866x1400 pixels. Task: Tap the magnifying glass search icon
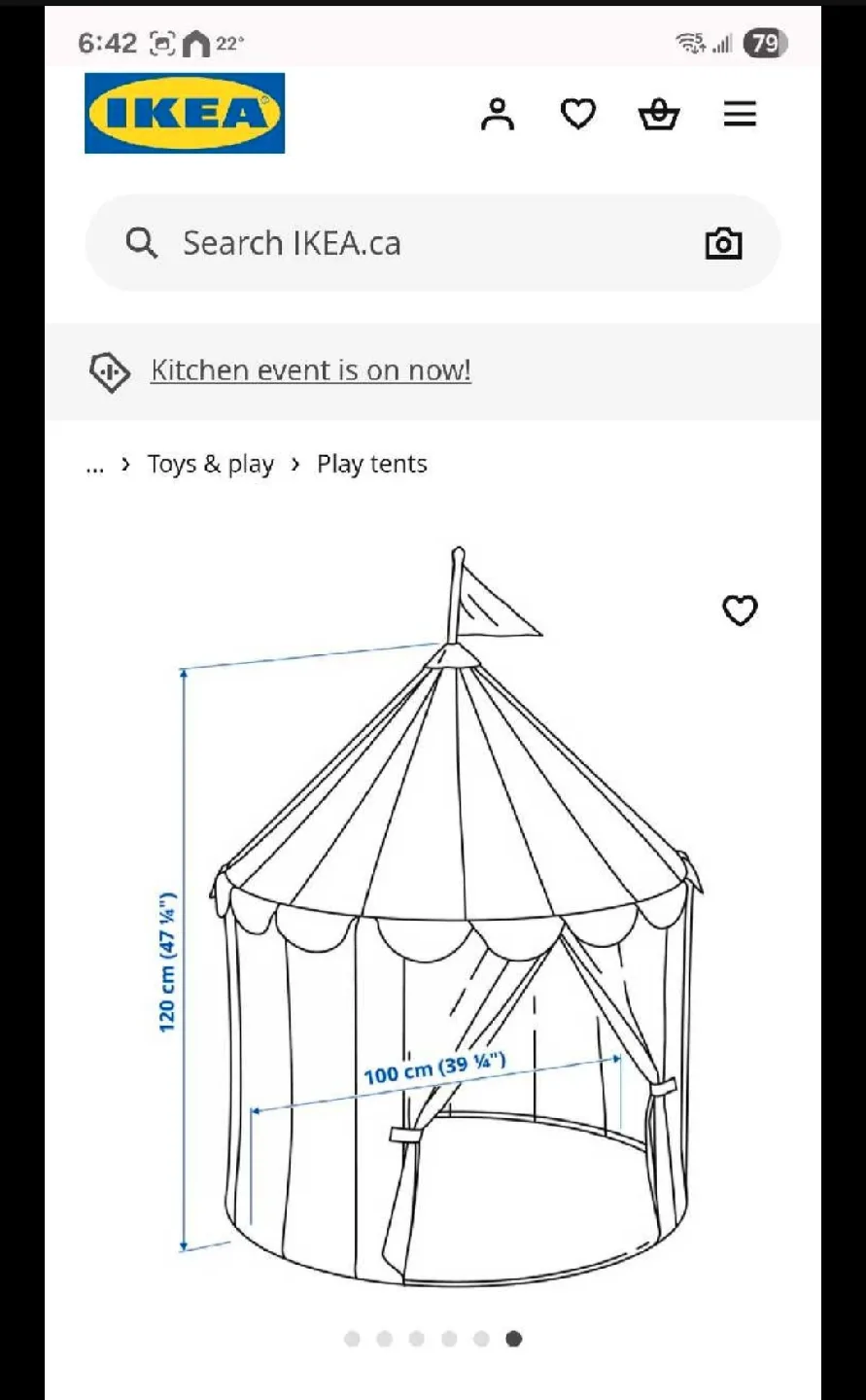coord(142,243)
